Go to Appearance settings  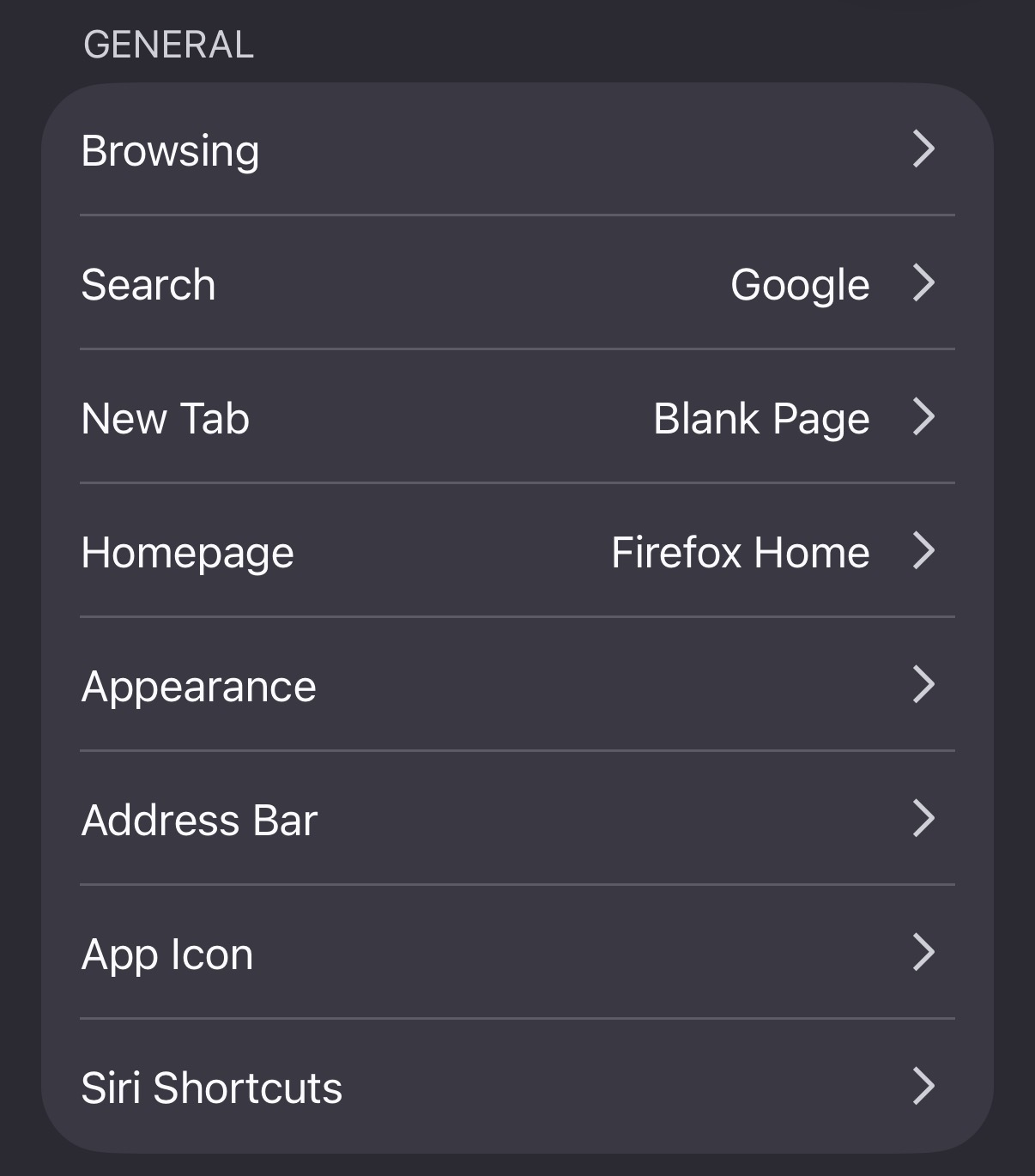tap(517, 686)
